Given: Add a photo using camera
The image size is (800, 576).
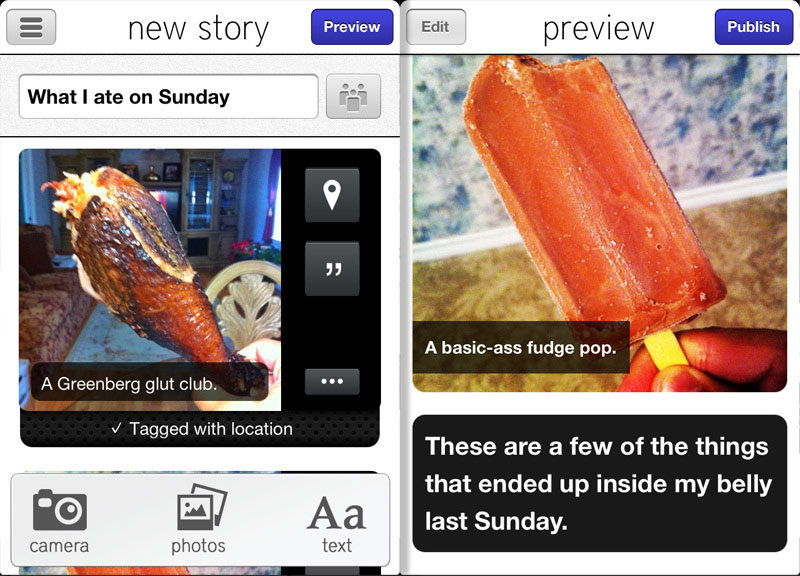Looking at the screenshot, I should [x=59, y=520].
